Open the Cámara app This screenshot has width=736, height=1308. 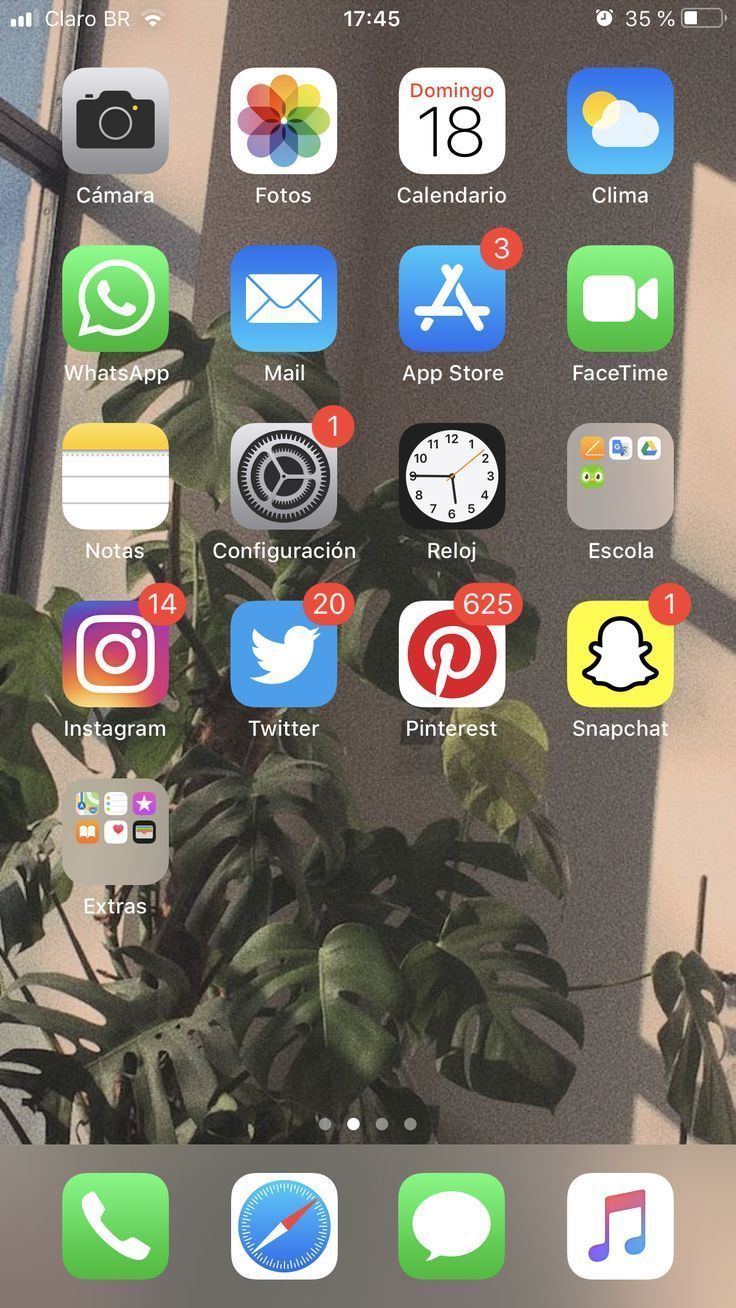[115, 121]
